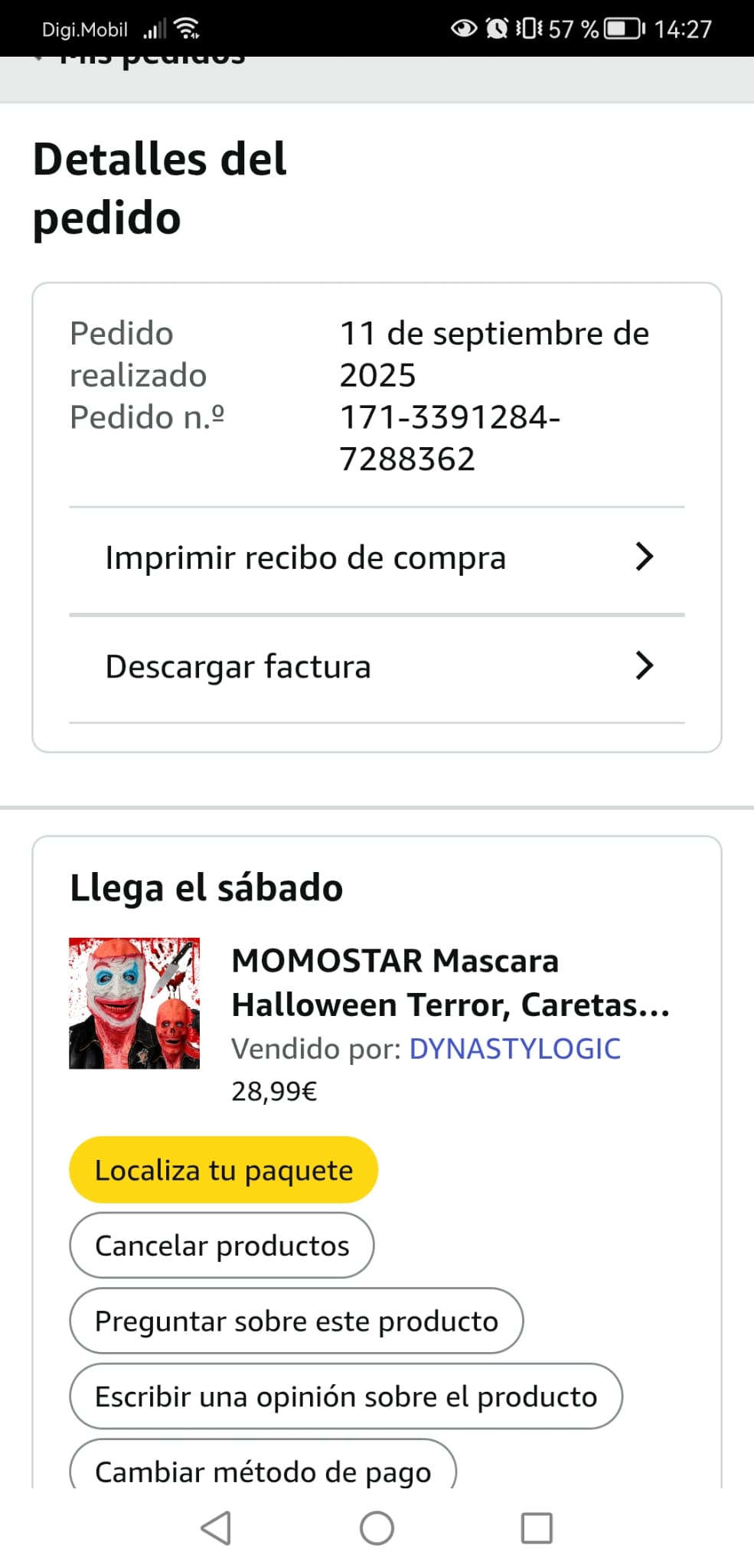Tap Localiza tu paquete button
The image size is (754, 1568).
(224, 1170)
